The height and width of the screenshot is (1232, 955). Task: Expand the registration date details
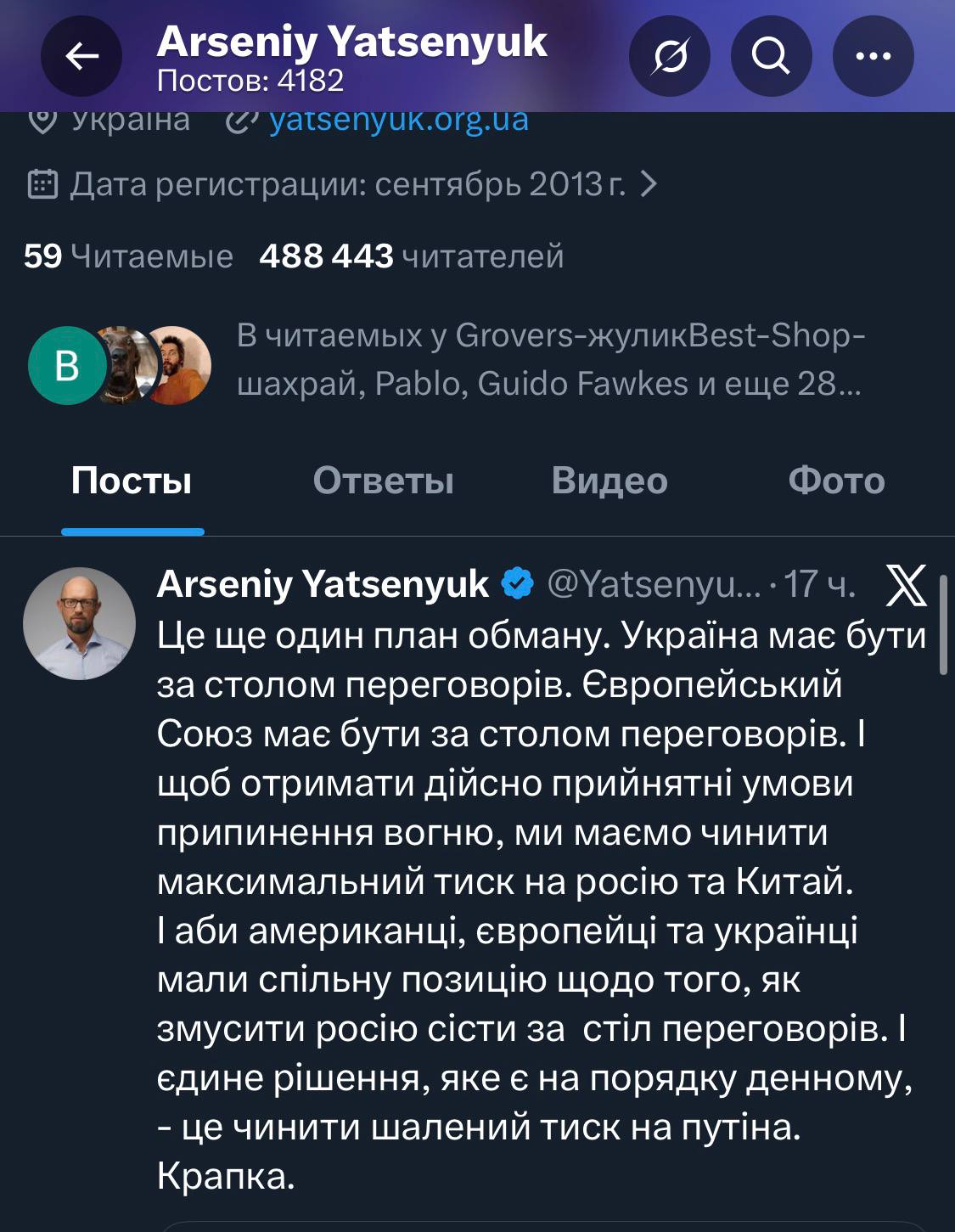coord(649,183)
